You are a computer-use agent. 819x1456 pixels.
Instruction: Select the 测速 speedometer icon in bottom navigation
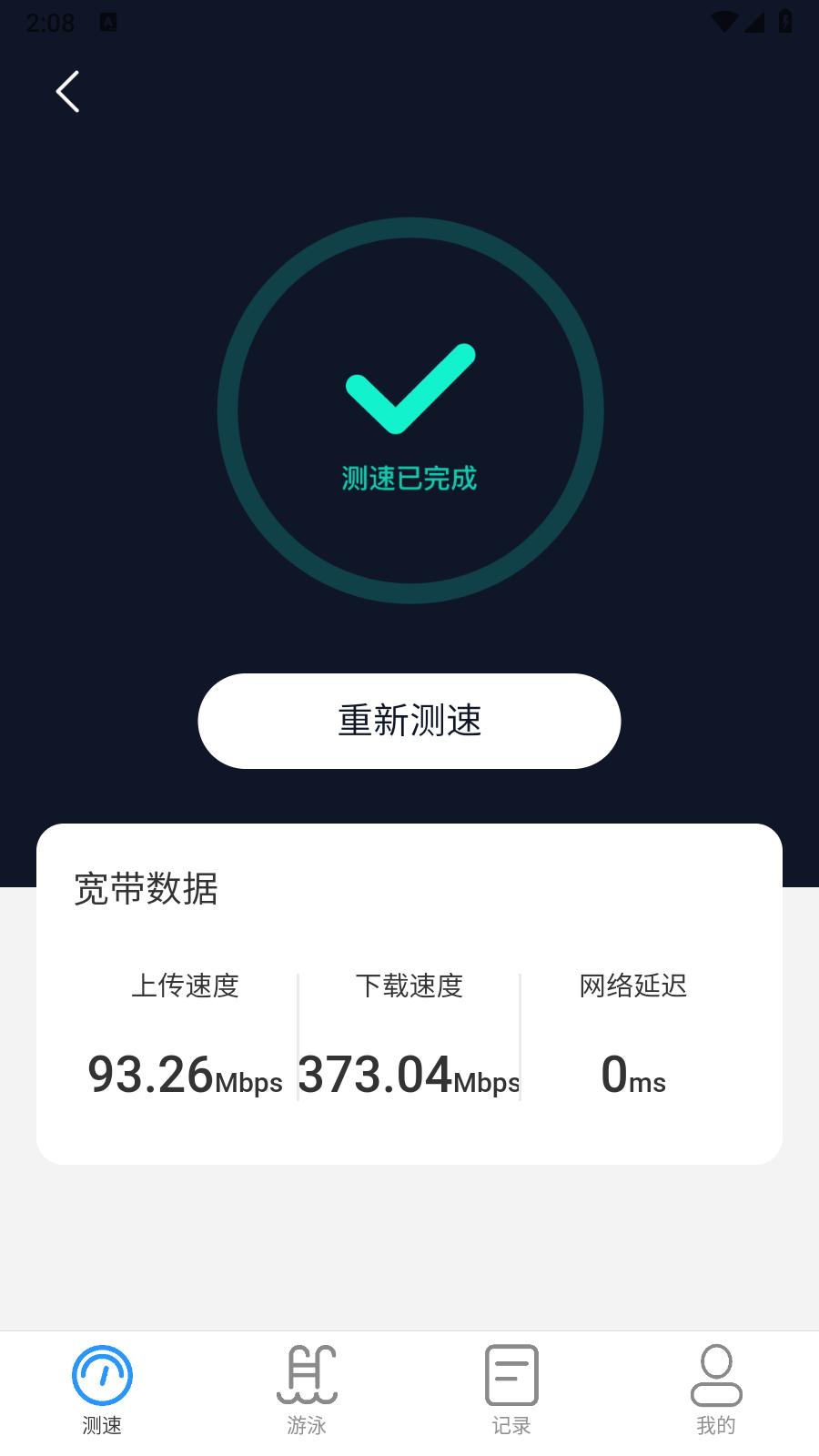point(103,1375)
